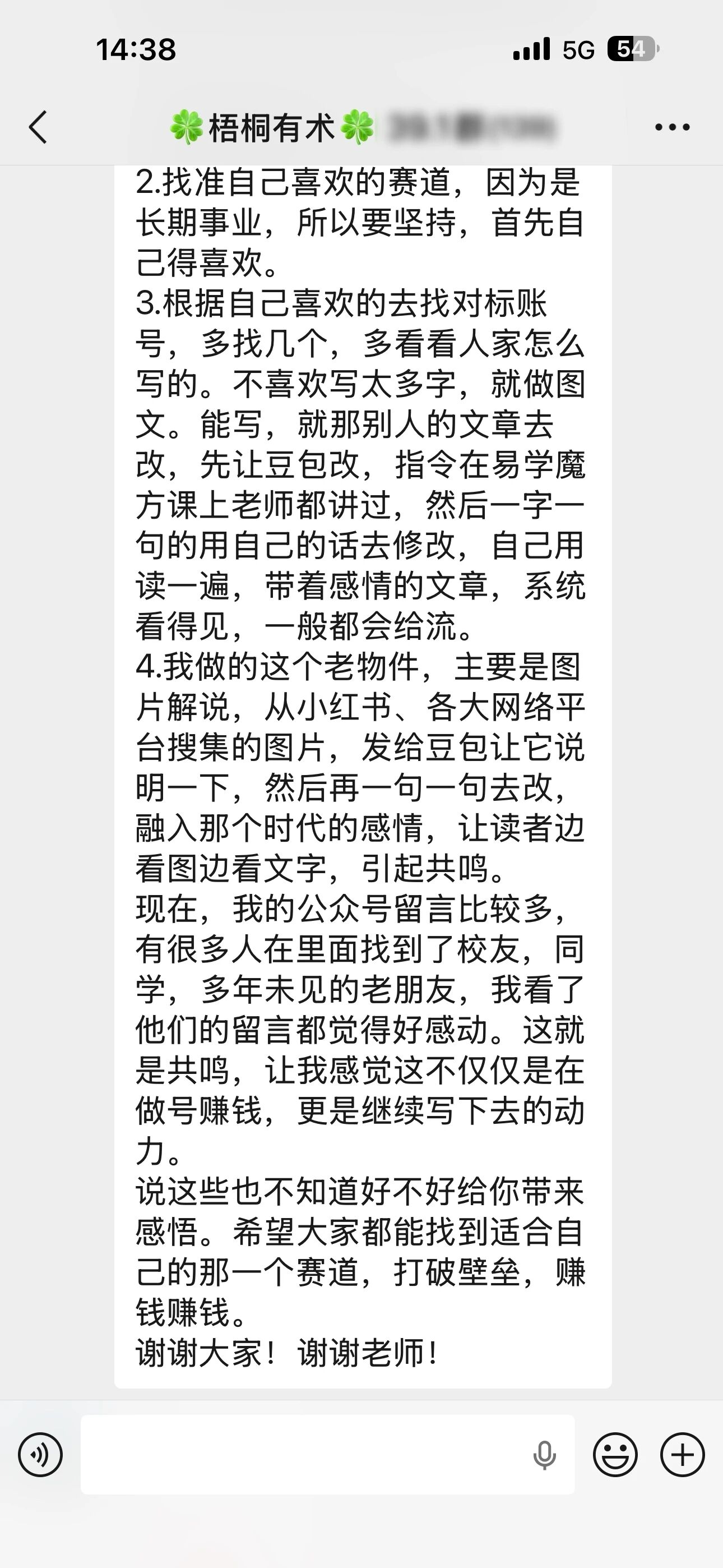Switch to voice message input
Image resolution: width=723 pixels, height=1568 pixels.
tap(40, 1455)
